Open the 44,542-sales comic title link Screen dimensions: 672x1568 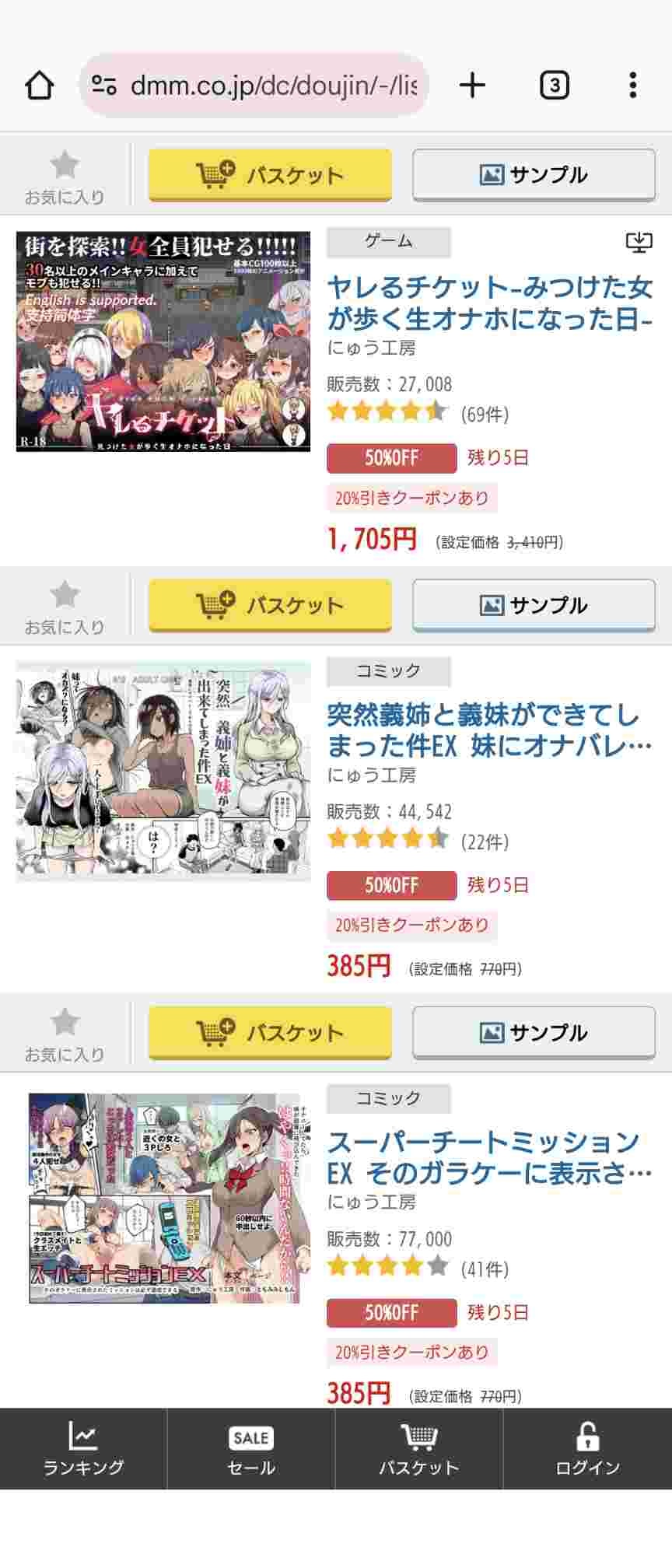[x=488, y=730]
